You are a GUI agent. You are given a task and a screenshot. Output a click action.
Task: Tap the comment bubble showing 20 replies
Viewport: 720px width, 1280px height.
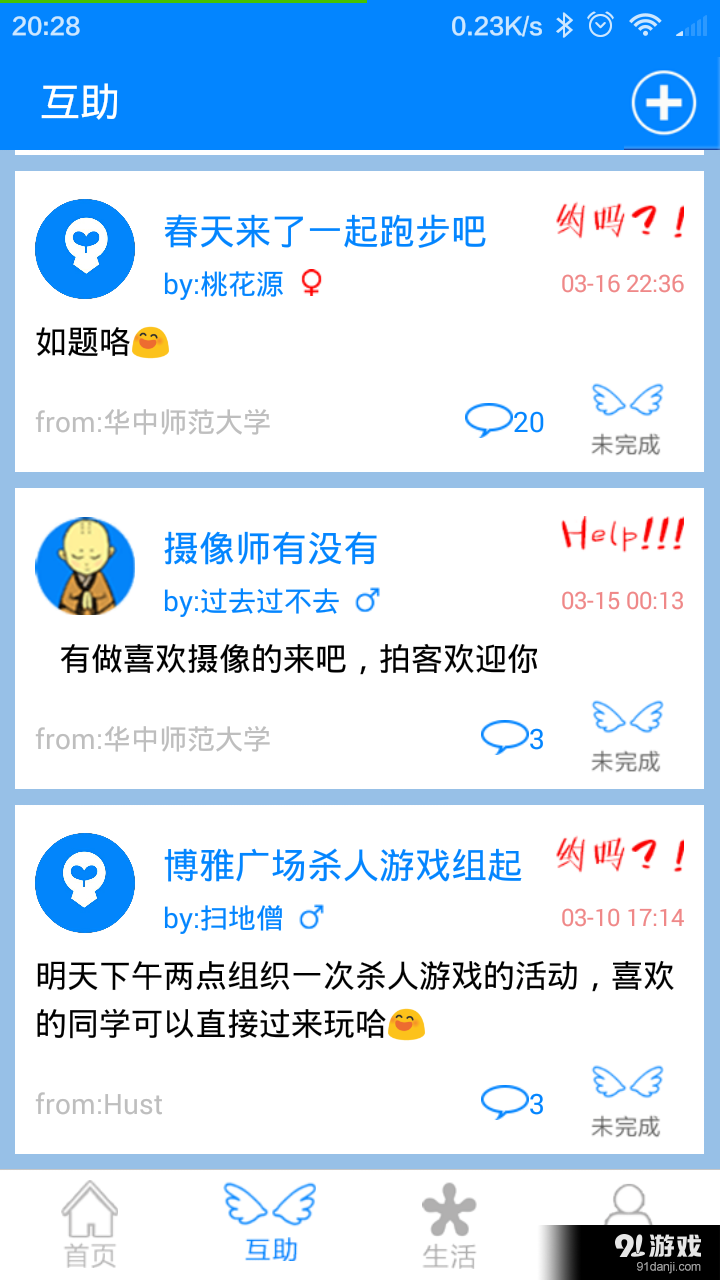tap(503, 421)
